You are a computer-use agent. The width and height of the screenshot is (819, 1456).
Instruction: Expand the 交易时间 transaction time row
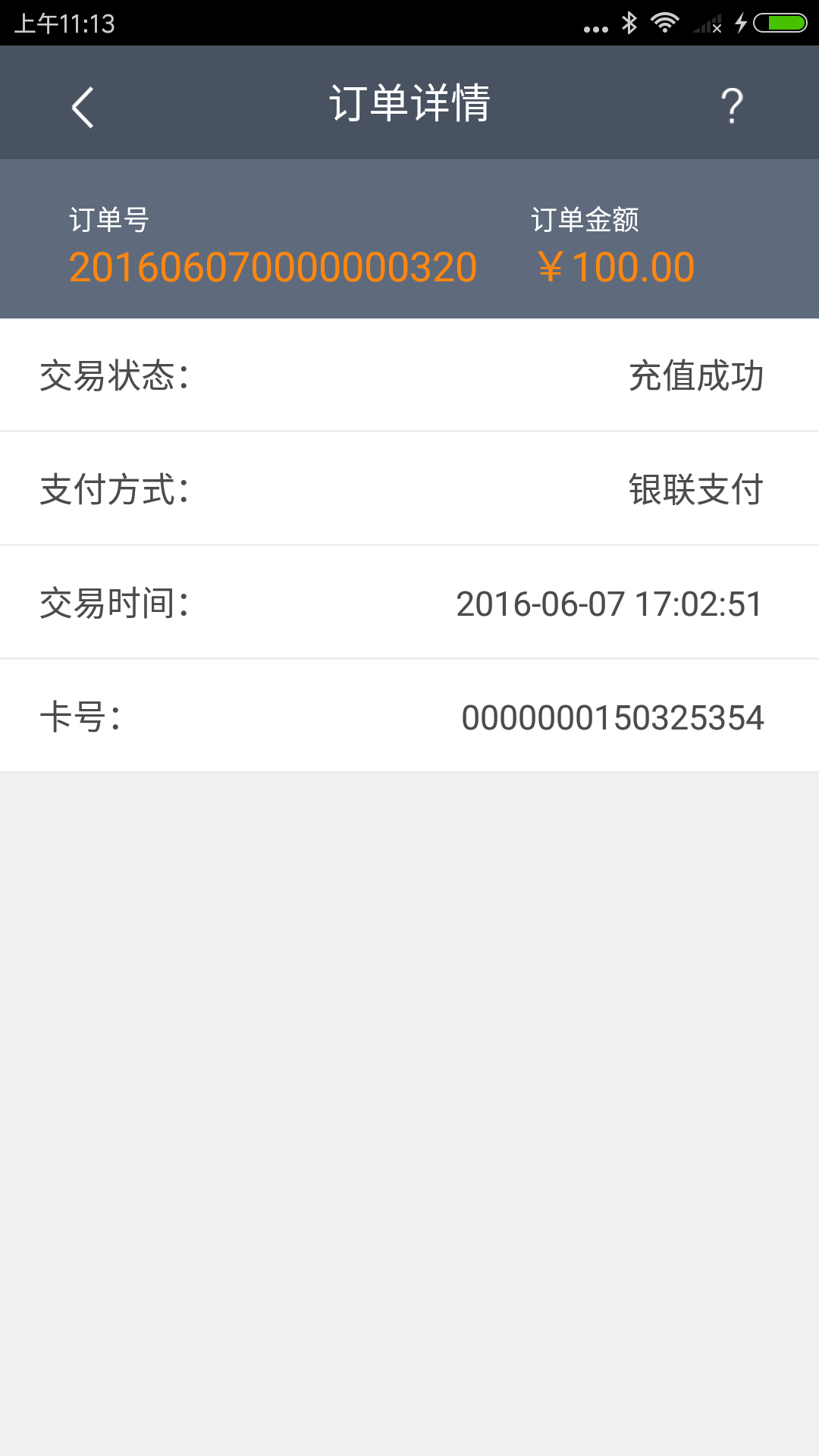pos(409,603)
